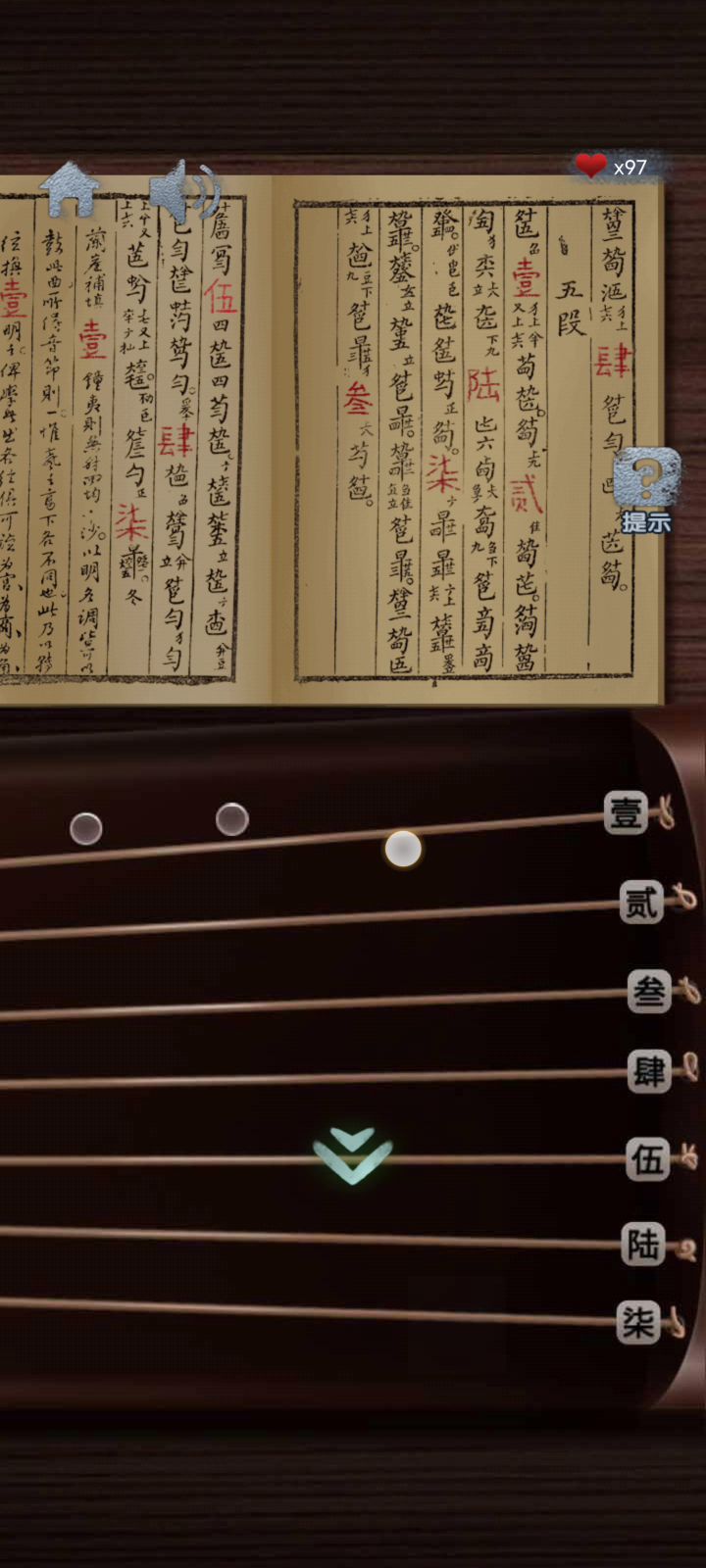706x1568 pixels.
Task: Pluck string 陆
Action: [643, 1244]
